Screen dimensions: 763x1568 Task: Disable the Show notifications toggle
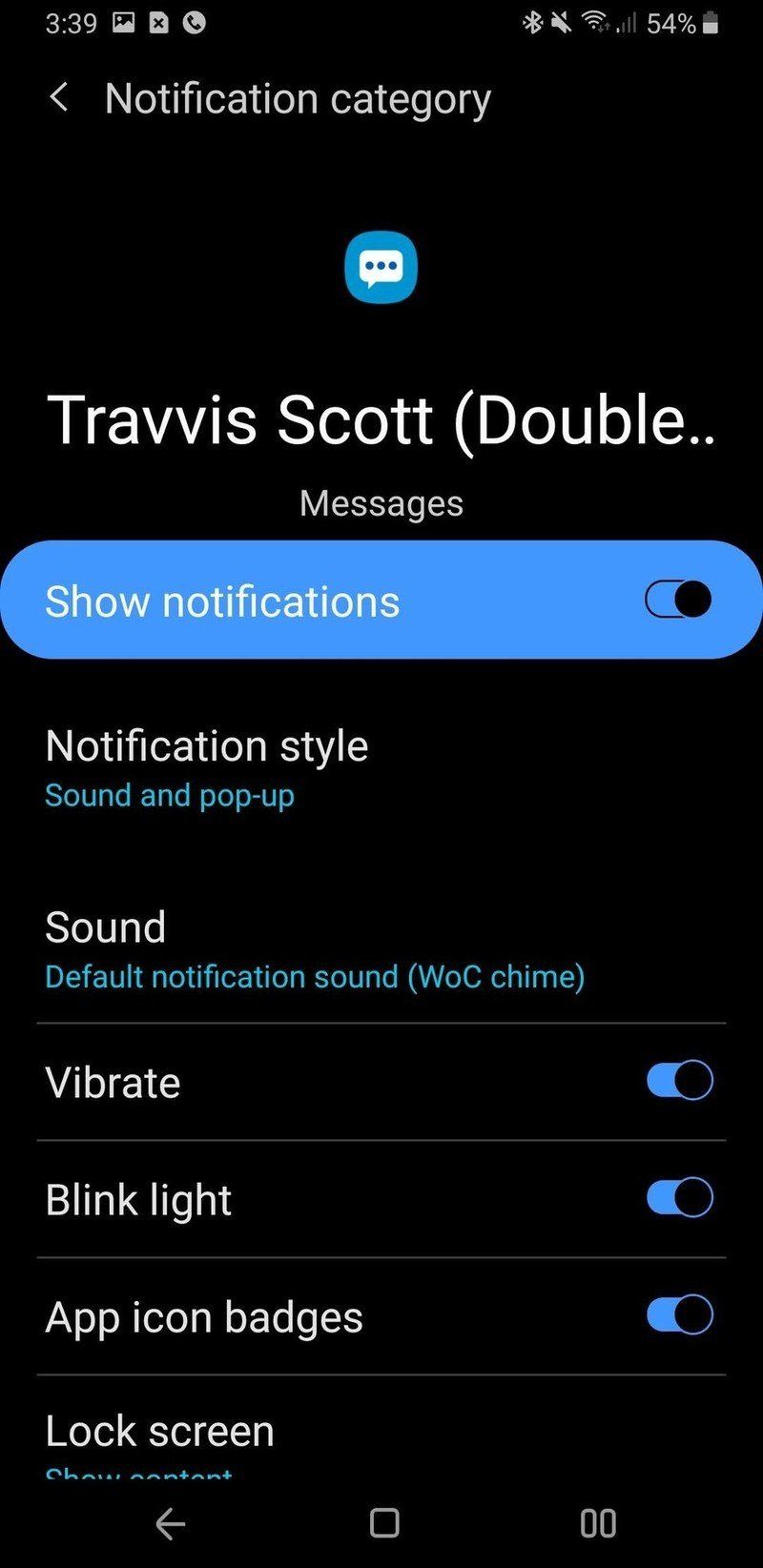pos(677,600)
